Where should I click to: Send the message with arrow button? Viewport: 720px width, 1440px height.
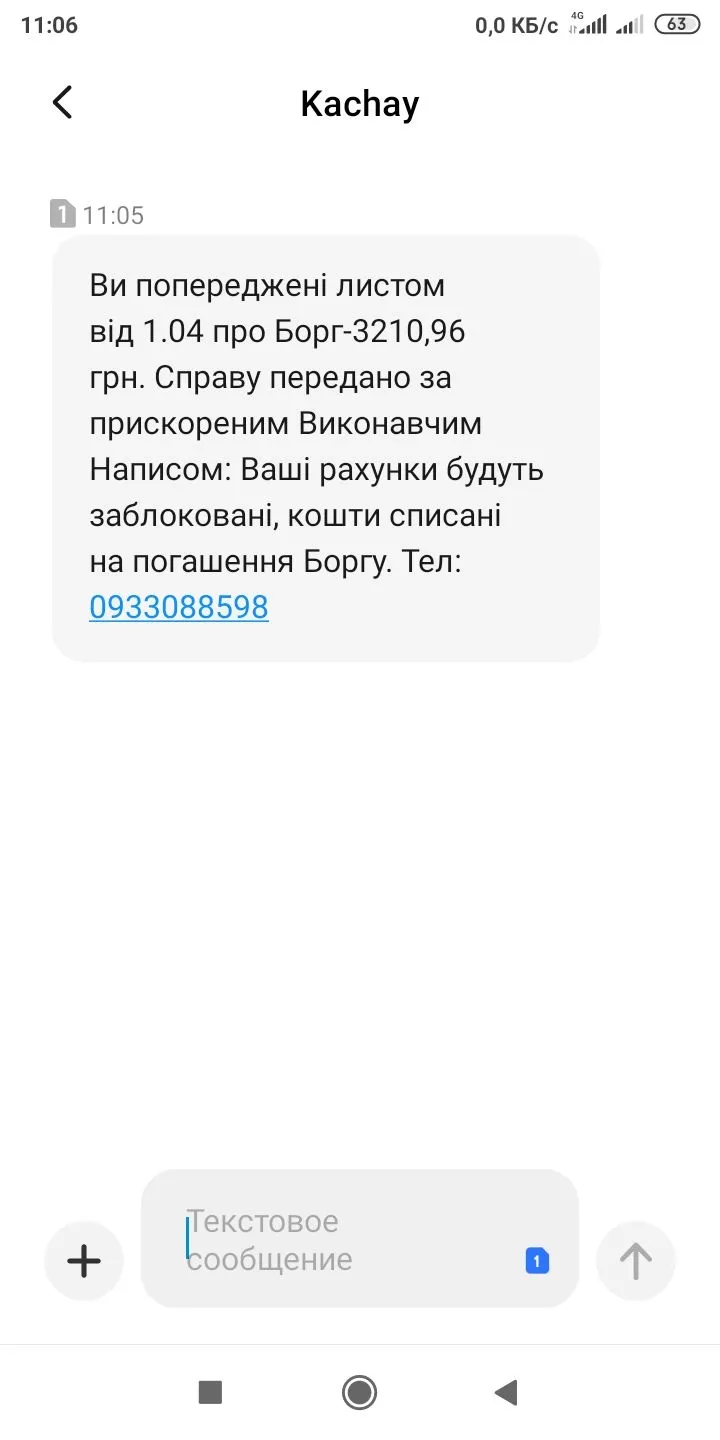[635, 1261]
